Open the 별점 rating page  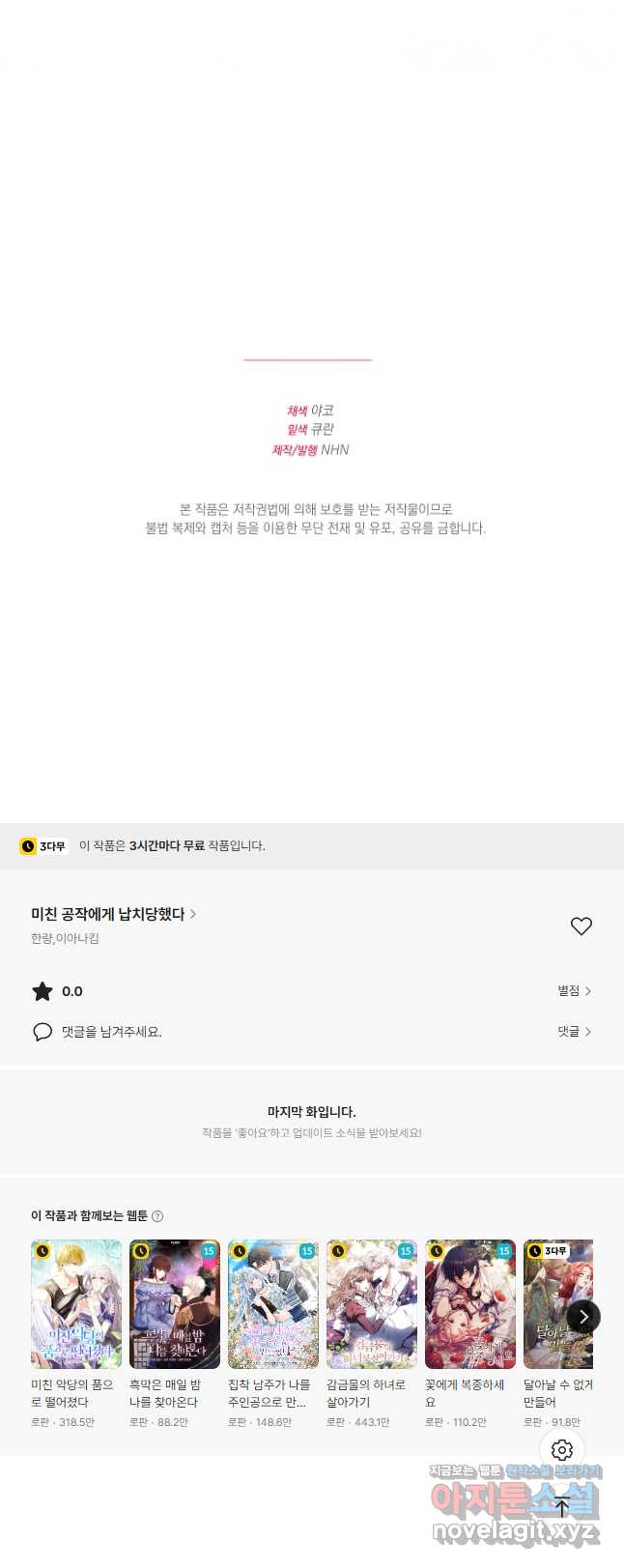[x=574, y=991]
